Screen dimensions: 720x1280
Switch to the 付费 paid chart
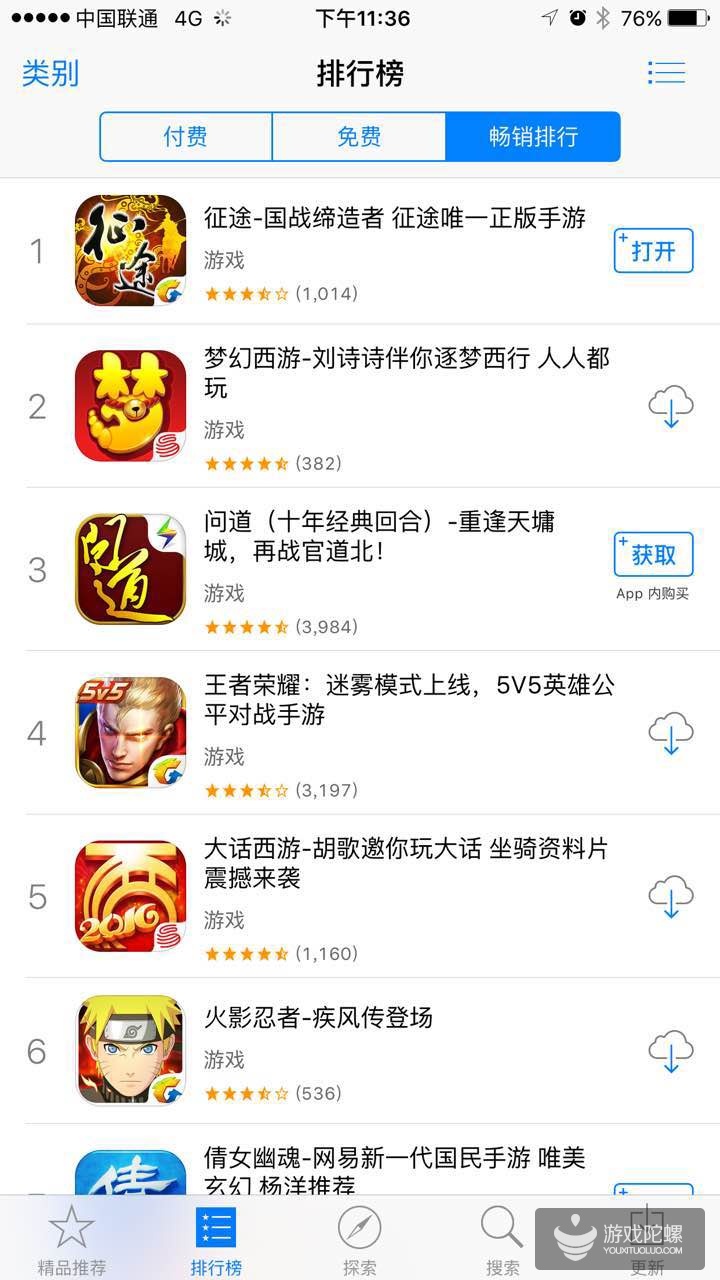tap(186, 137)
